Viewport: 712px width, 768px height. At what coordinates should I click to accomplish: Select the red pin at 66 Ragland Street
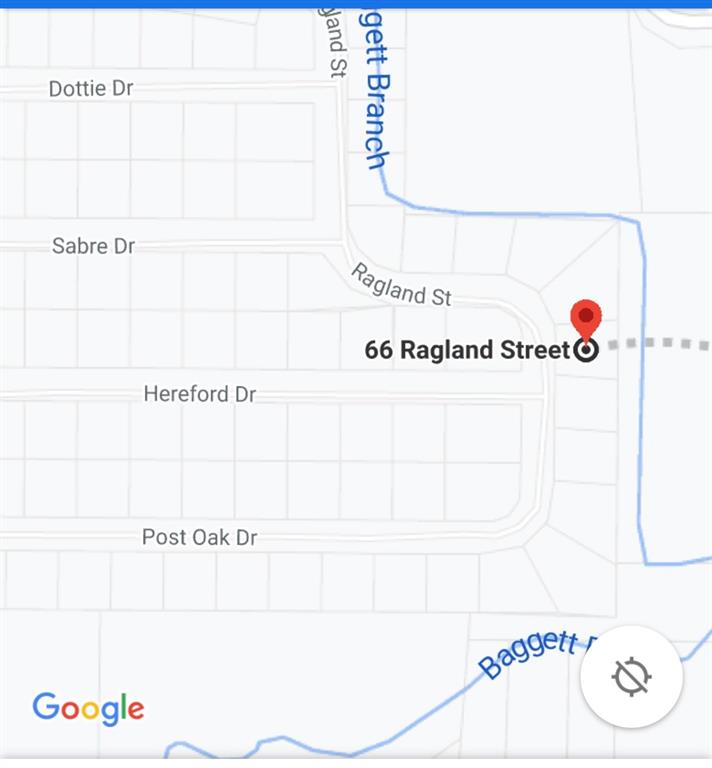[585, 321]
